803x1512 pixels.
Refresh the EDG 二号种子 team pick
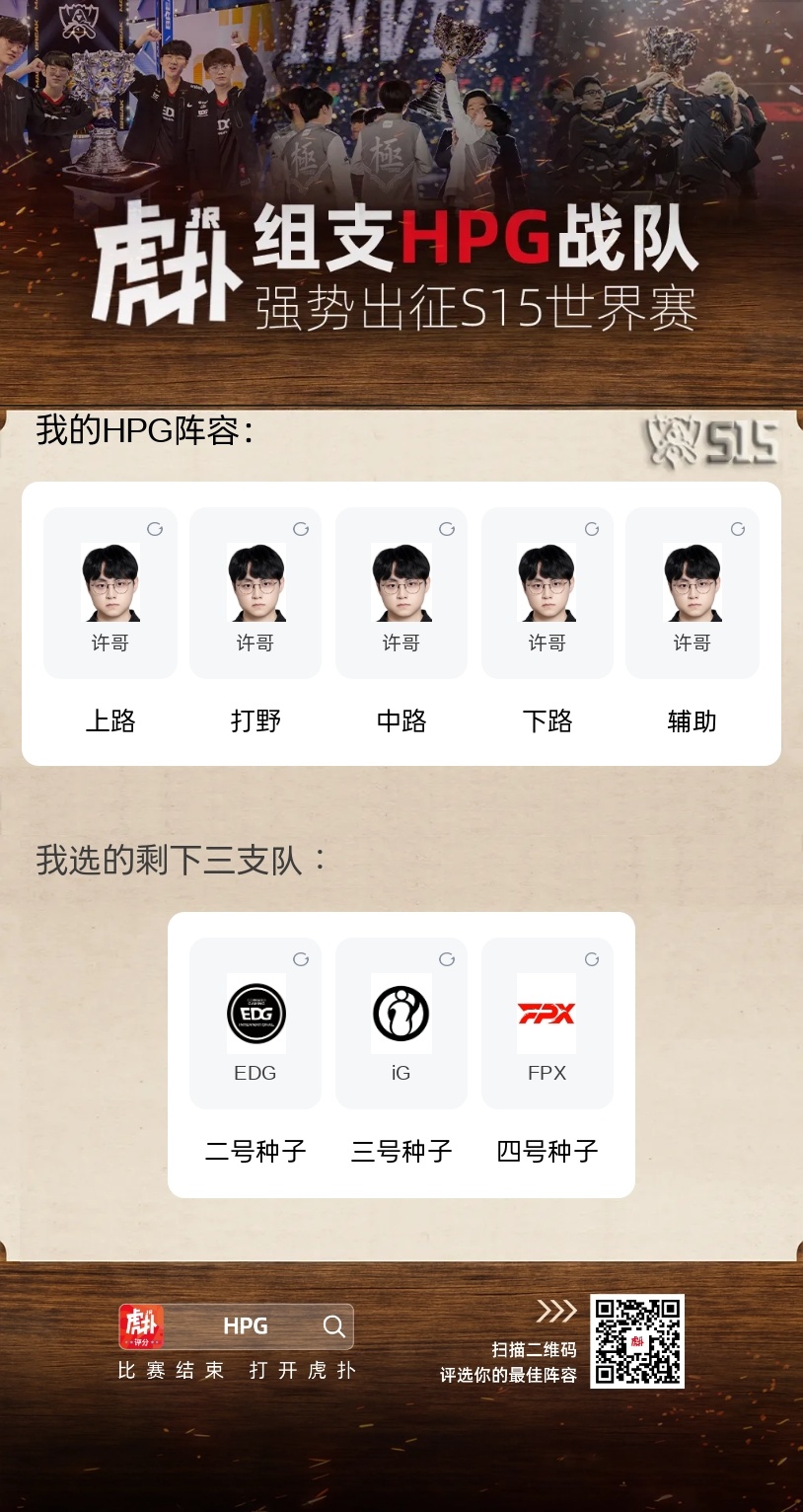302,958
